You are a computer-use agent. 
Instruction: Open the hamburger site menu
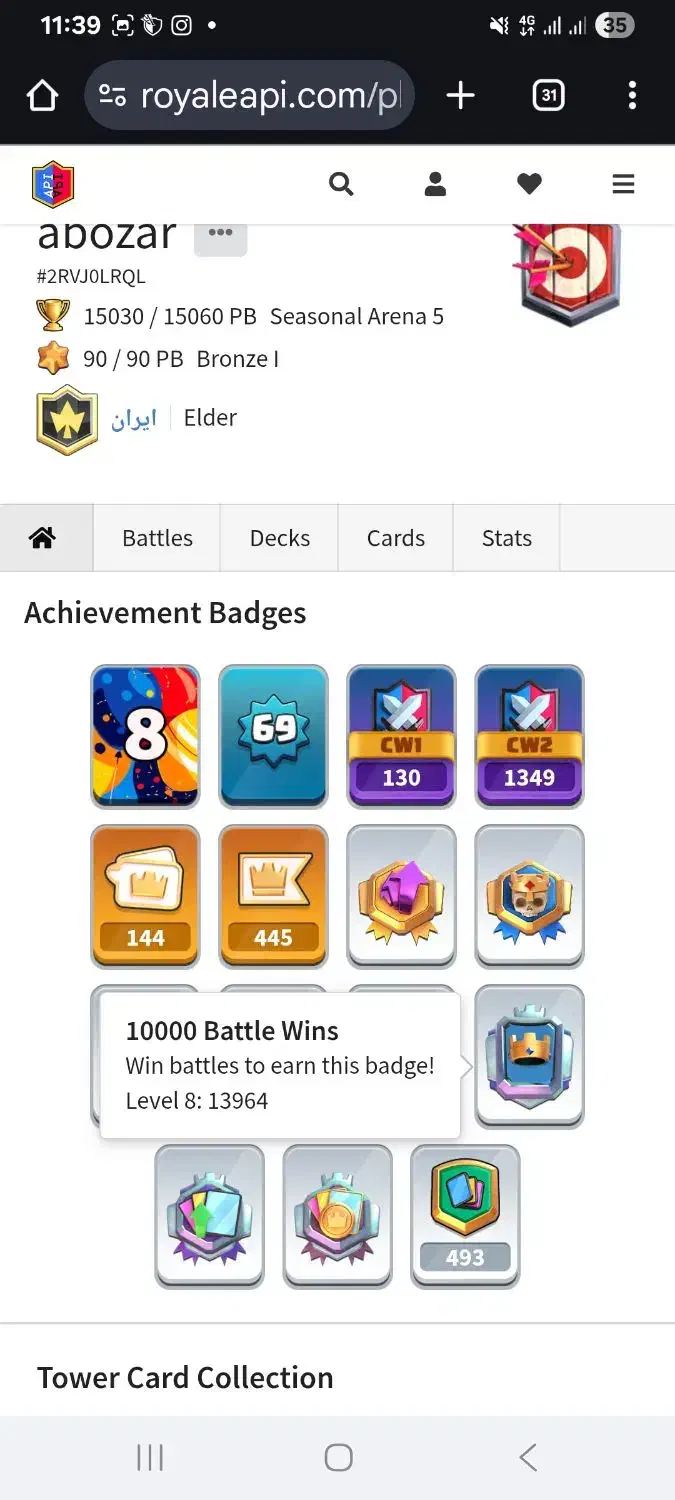[x=623, y=184]
